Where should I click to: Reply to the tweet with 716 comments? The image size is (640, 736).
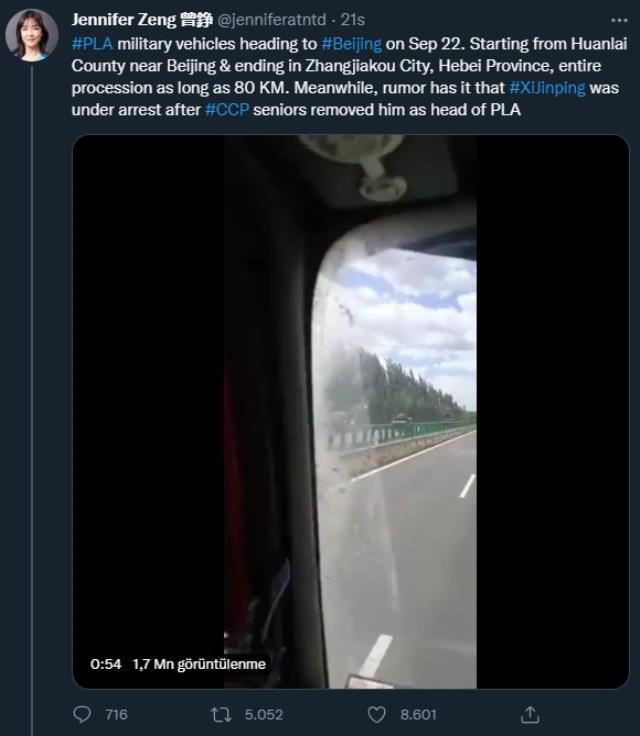coord(84,714)
